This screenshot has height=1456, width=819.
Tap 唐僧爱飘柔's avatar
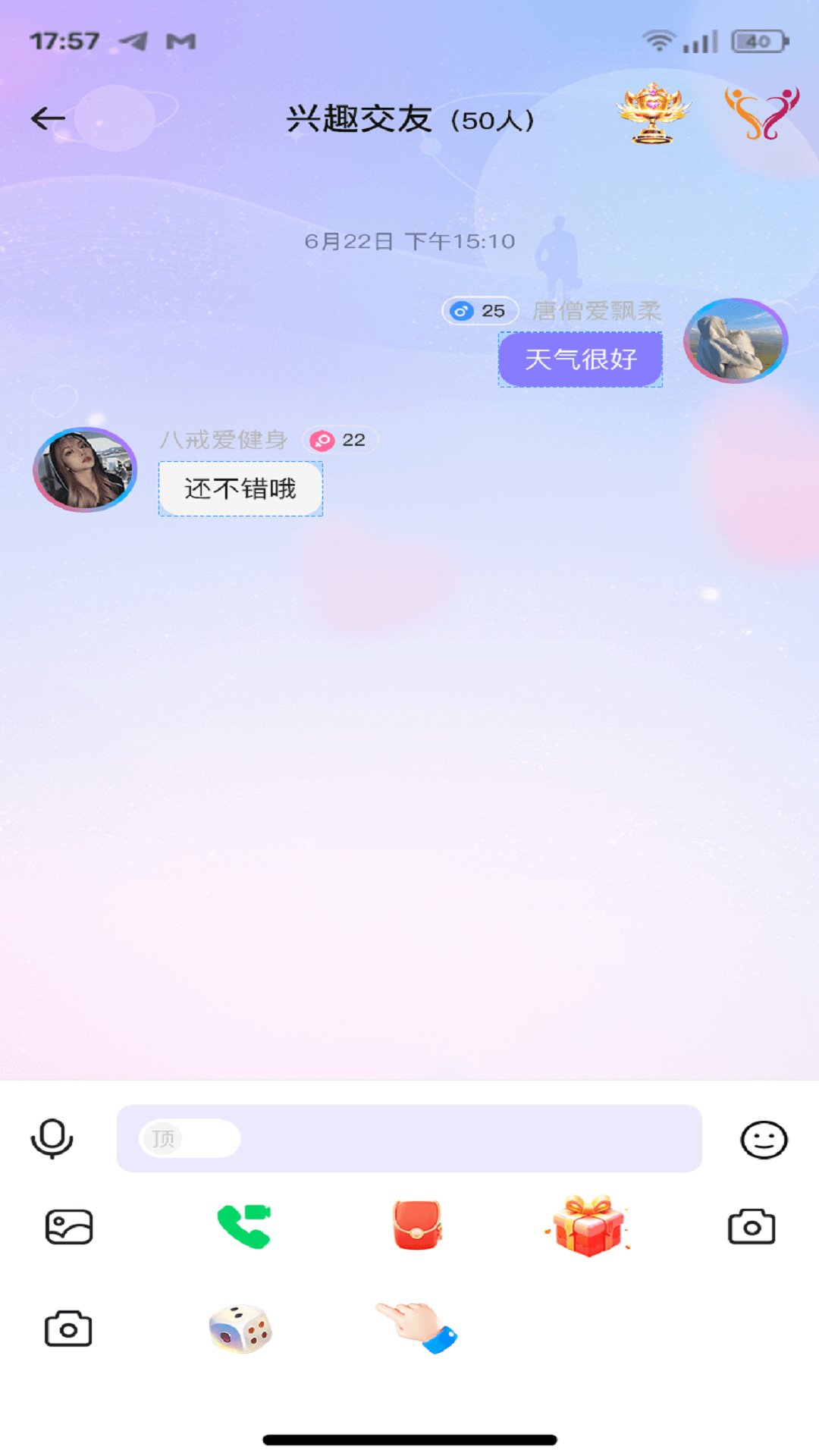pos(734,341)
